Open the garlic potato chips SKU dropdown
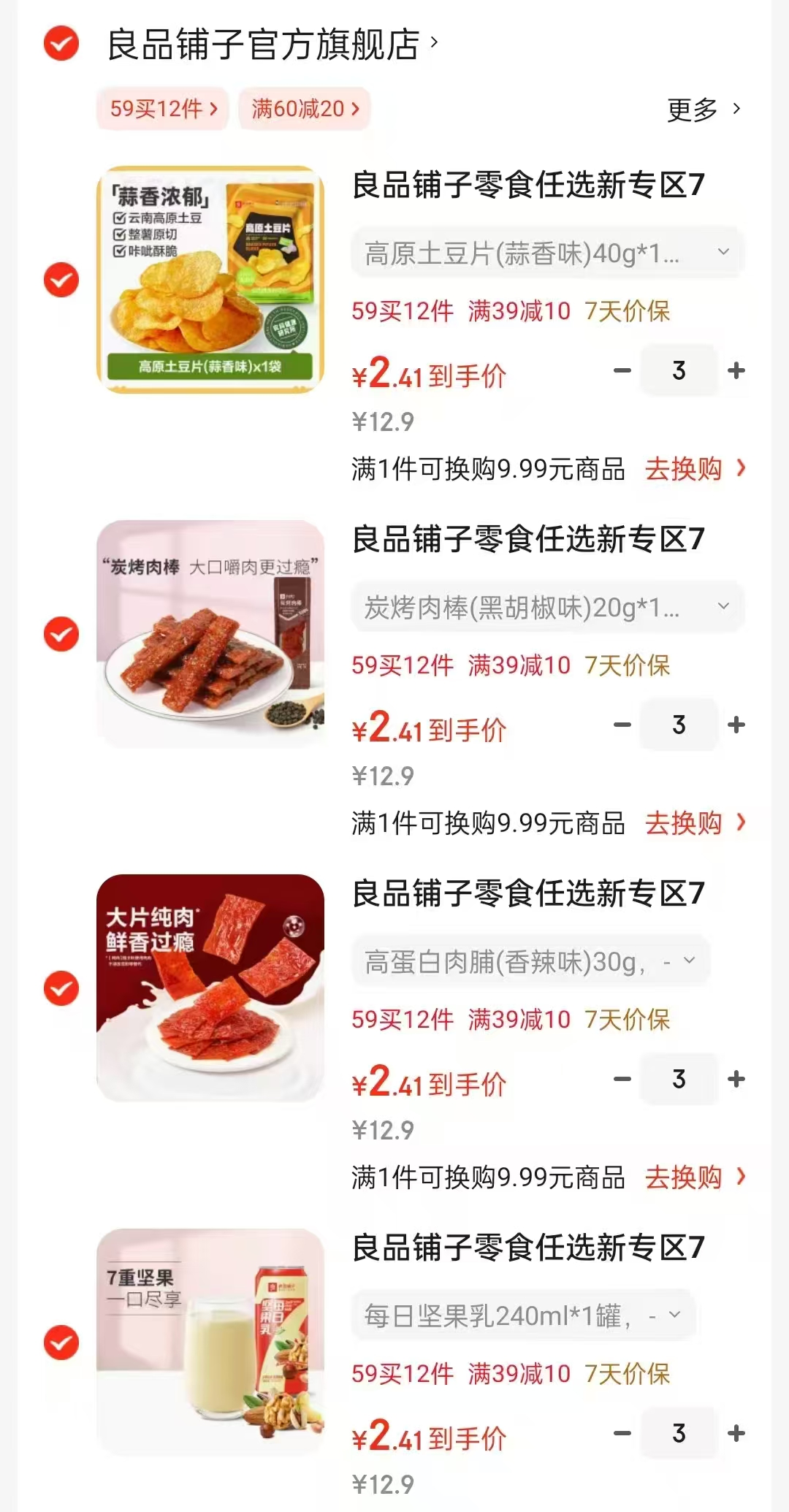This screenshot has width=789, height=1512. click(x=548, y=252)
